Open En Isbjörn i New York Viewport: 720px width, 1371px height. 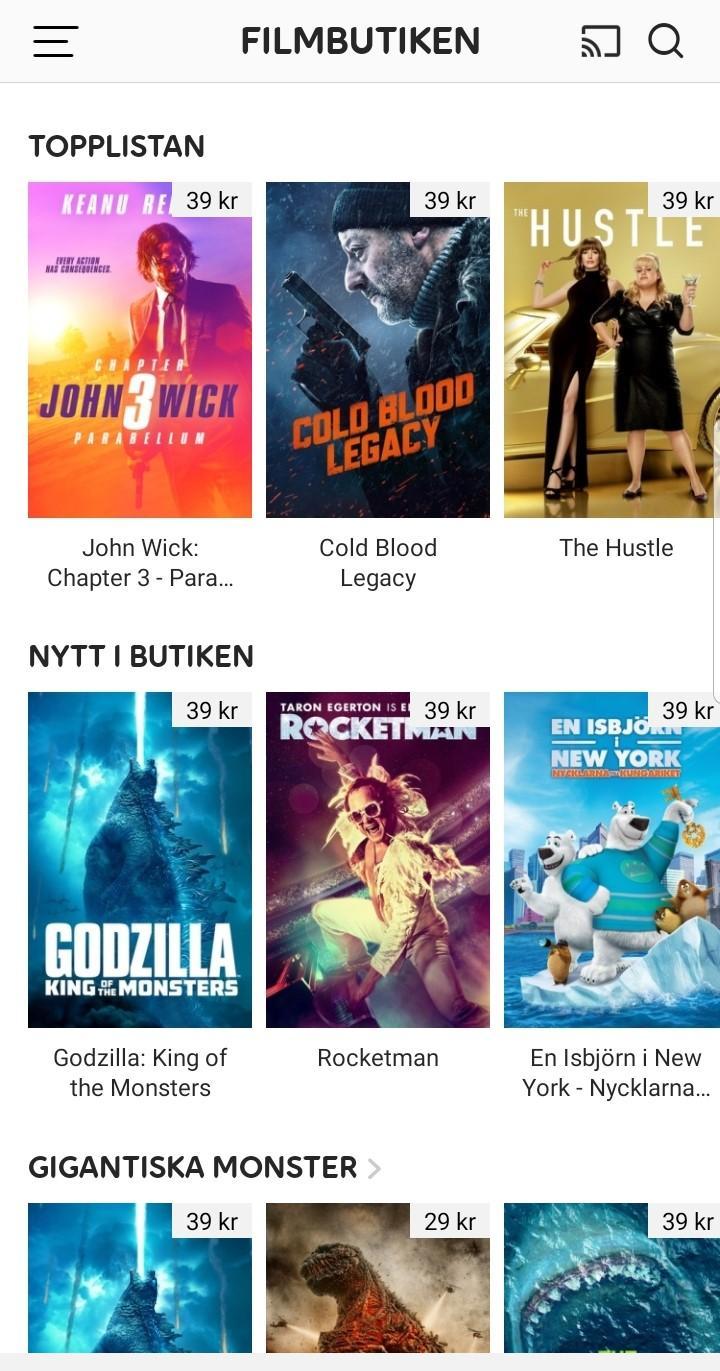610,860
